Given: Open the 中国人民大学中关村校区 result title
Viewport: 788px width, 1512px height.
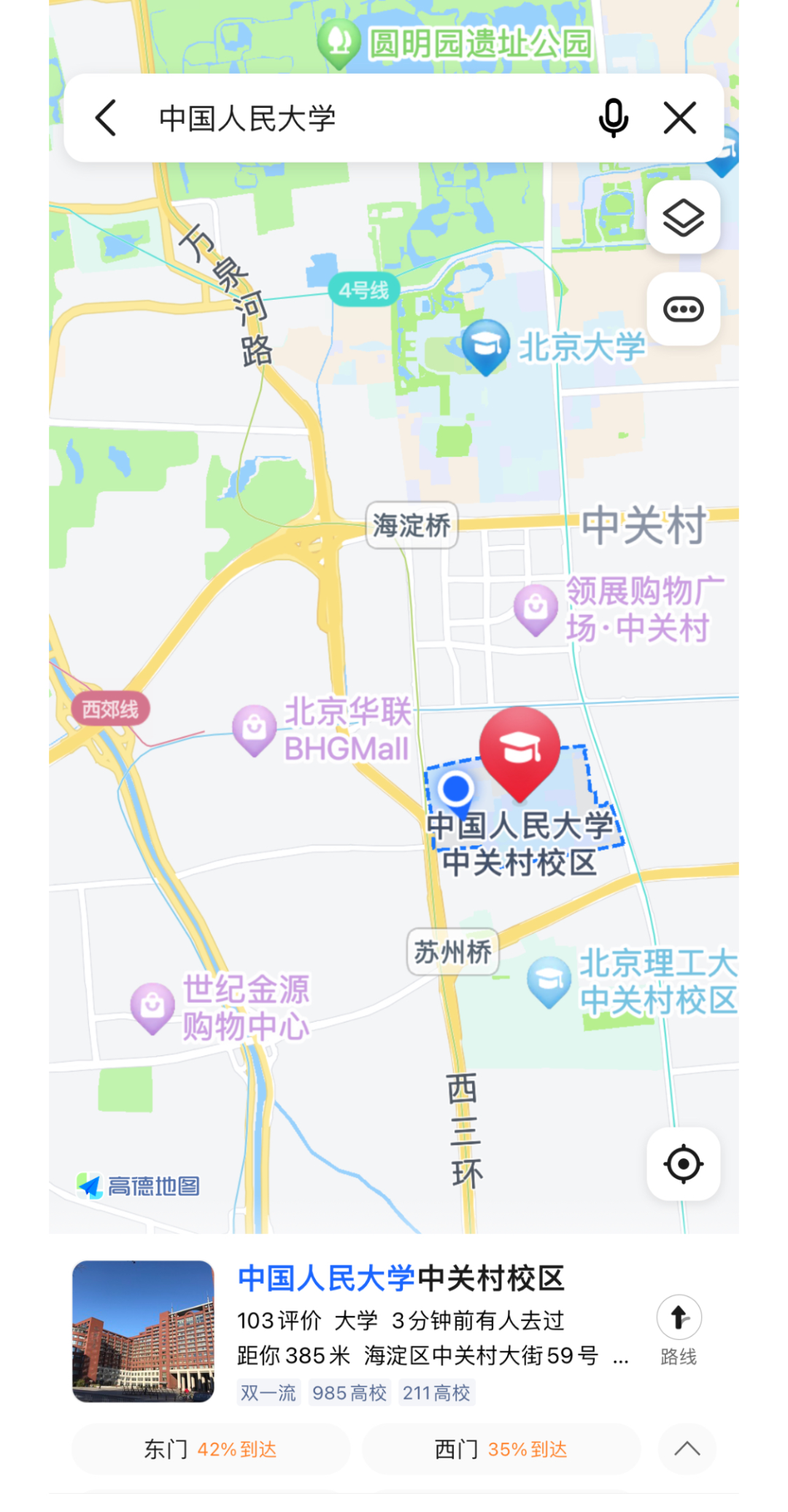Looking at the screenshot, I should tap(401, 1279).
